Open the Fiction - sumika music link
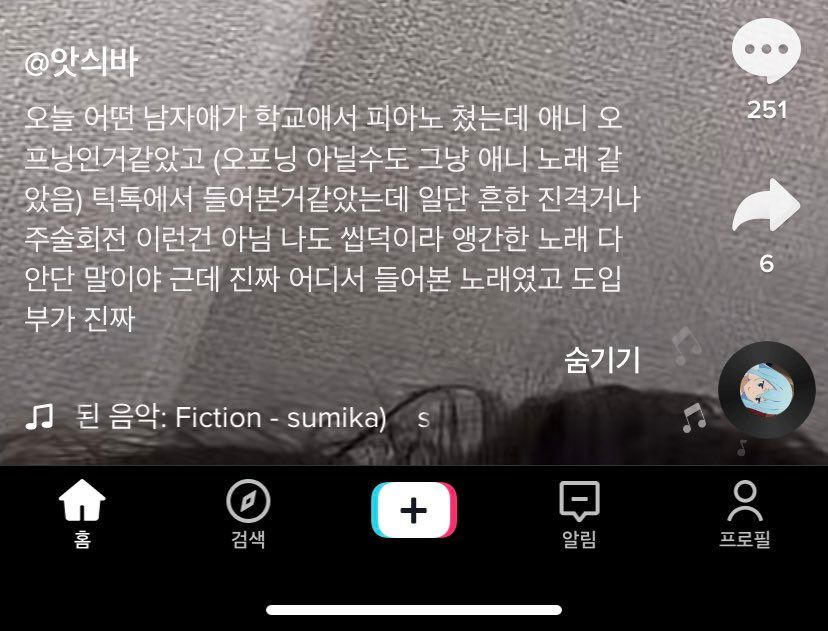 (230, 417)
